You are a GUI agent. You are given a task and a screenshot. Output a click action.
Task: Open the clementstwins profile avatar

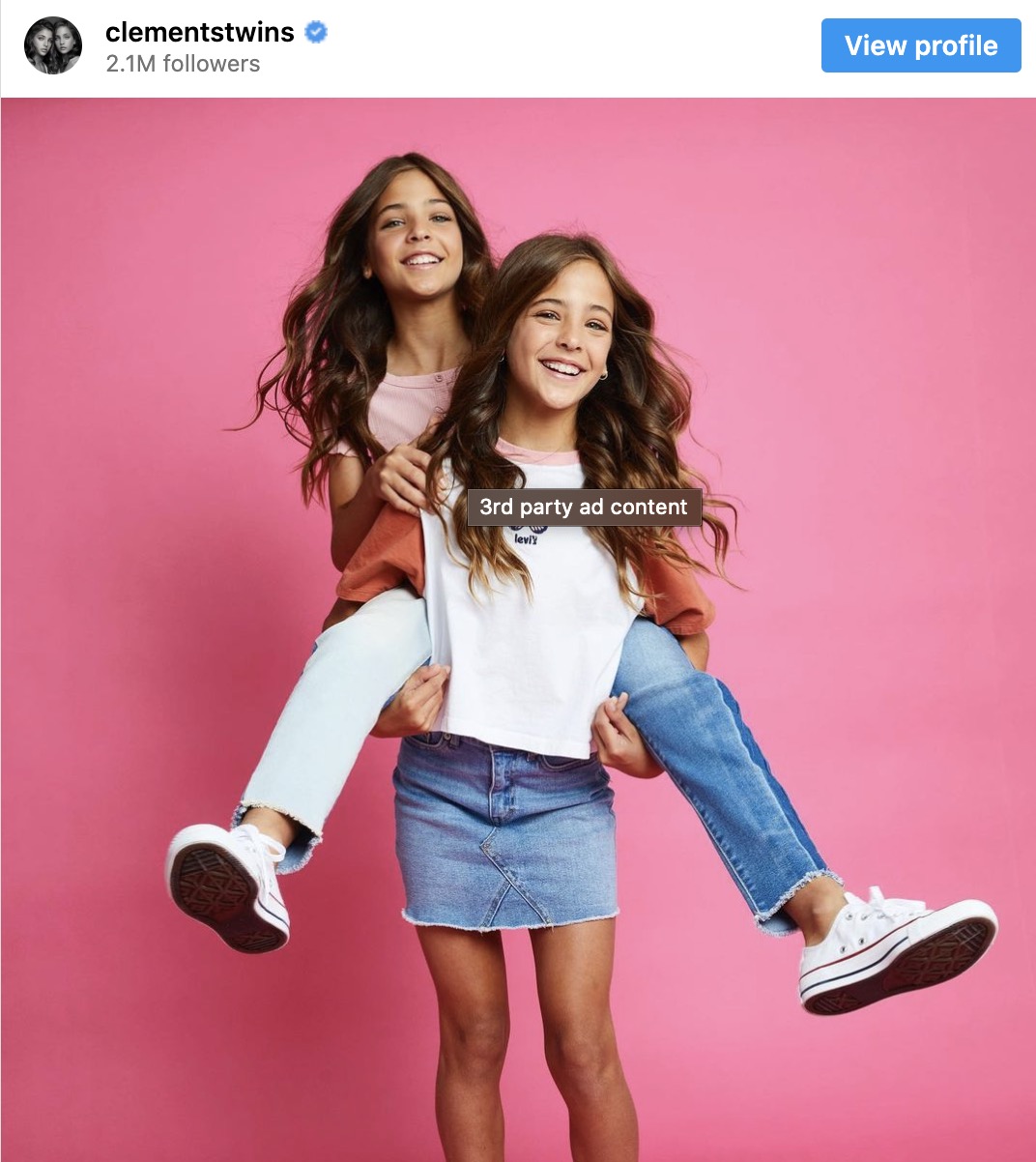(x=53, y=45)
